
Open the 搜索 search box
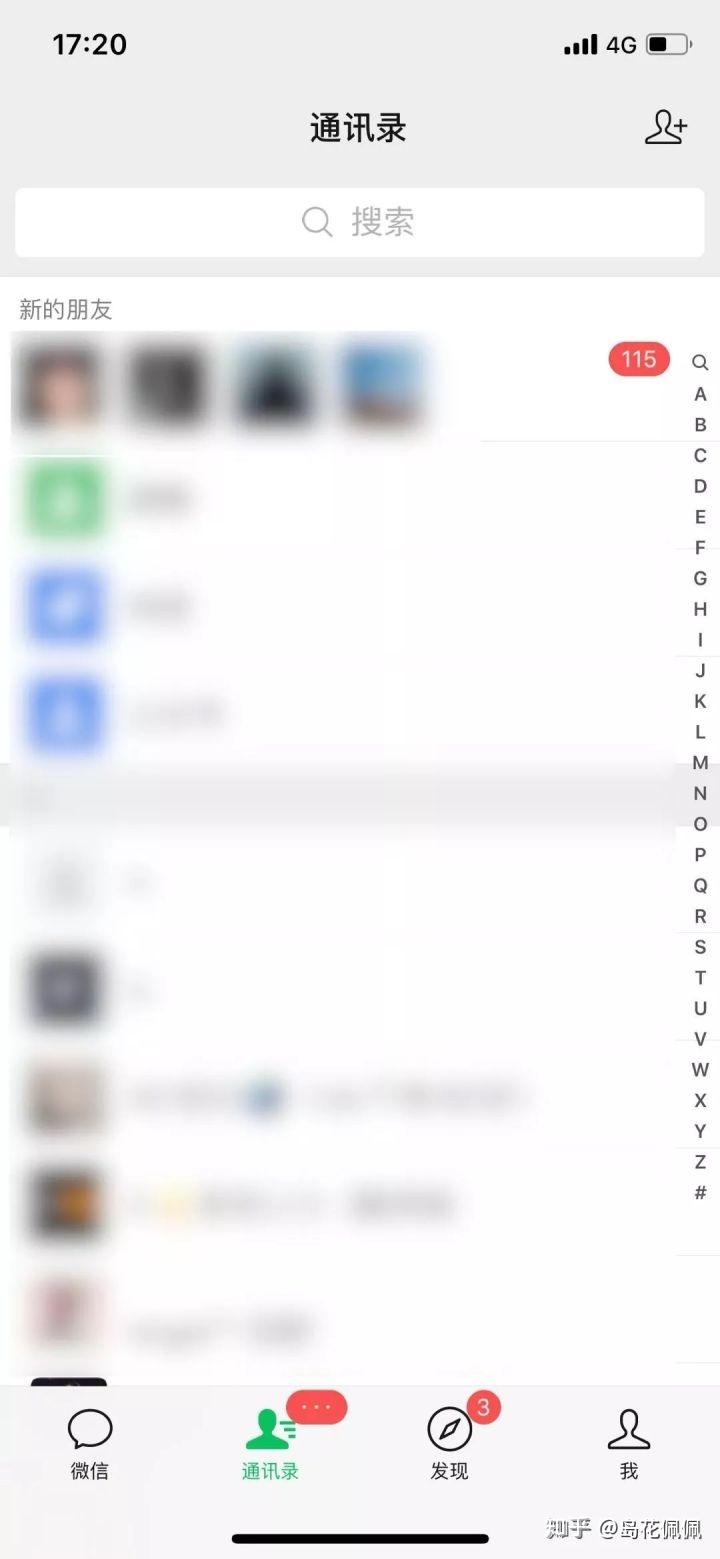pos(360,222)
